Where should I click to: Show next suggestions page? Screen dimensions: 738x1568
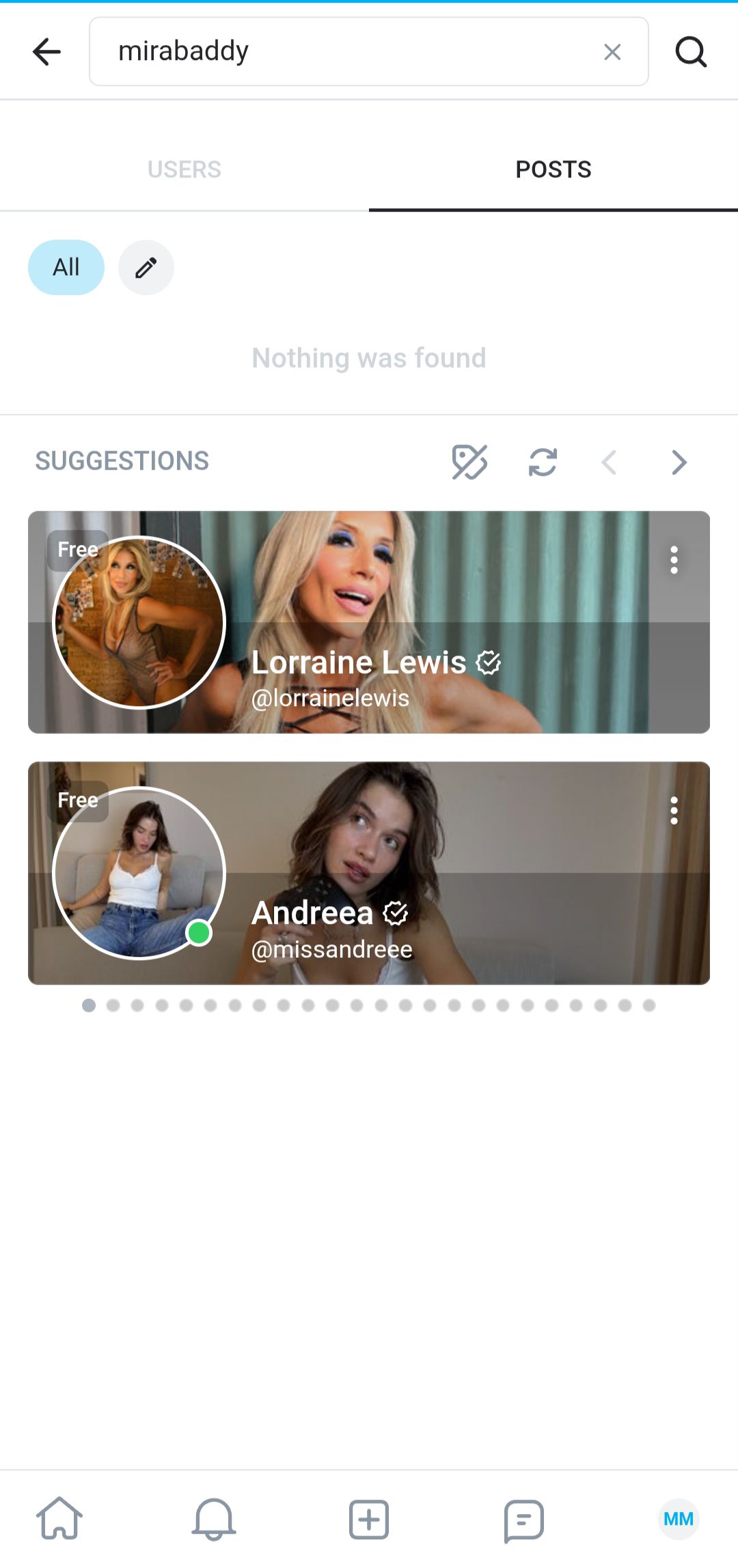(679, 462)
